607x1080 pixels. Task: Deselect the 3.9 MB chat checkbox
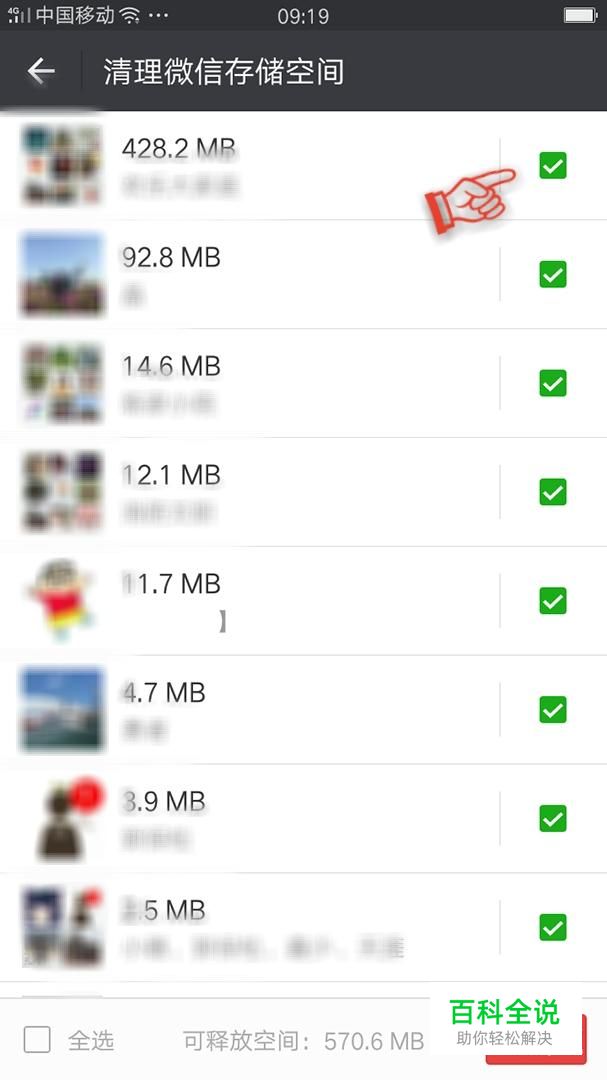pos(553,819)
